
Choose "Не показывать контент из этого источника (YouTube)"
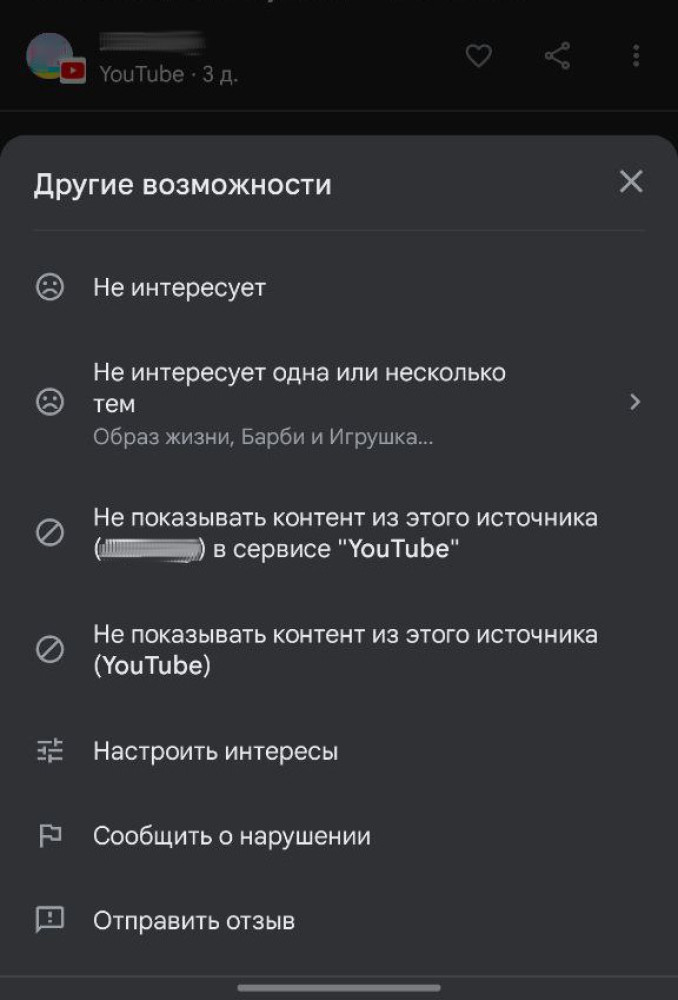pyautogui.click(x=340, y=650)
